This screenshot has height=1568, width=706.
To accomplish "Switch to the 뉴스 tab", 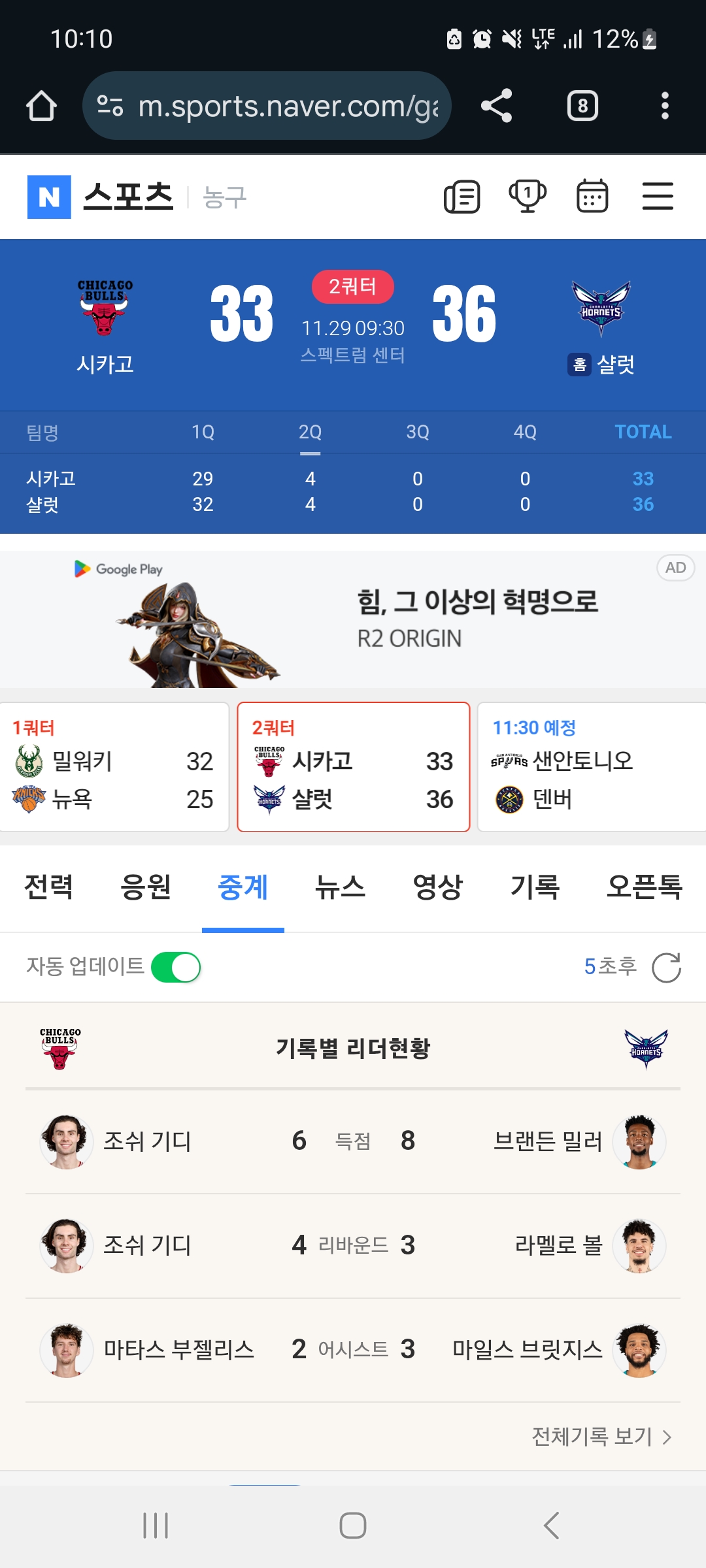I will pos(340,887).
